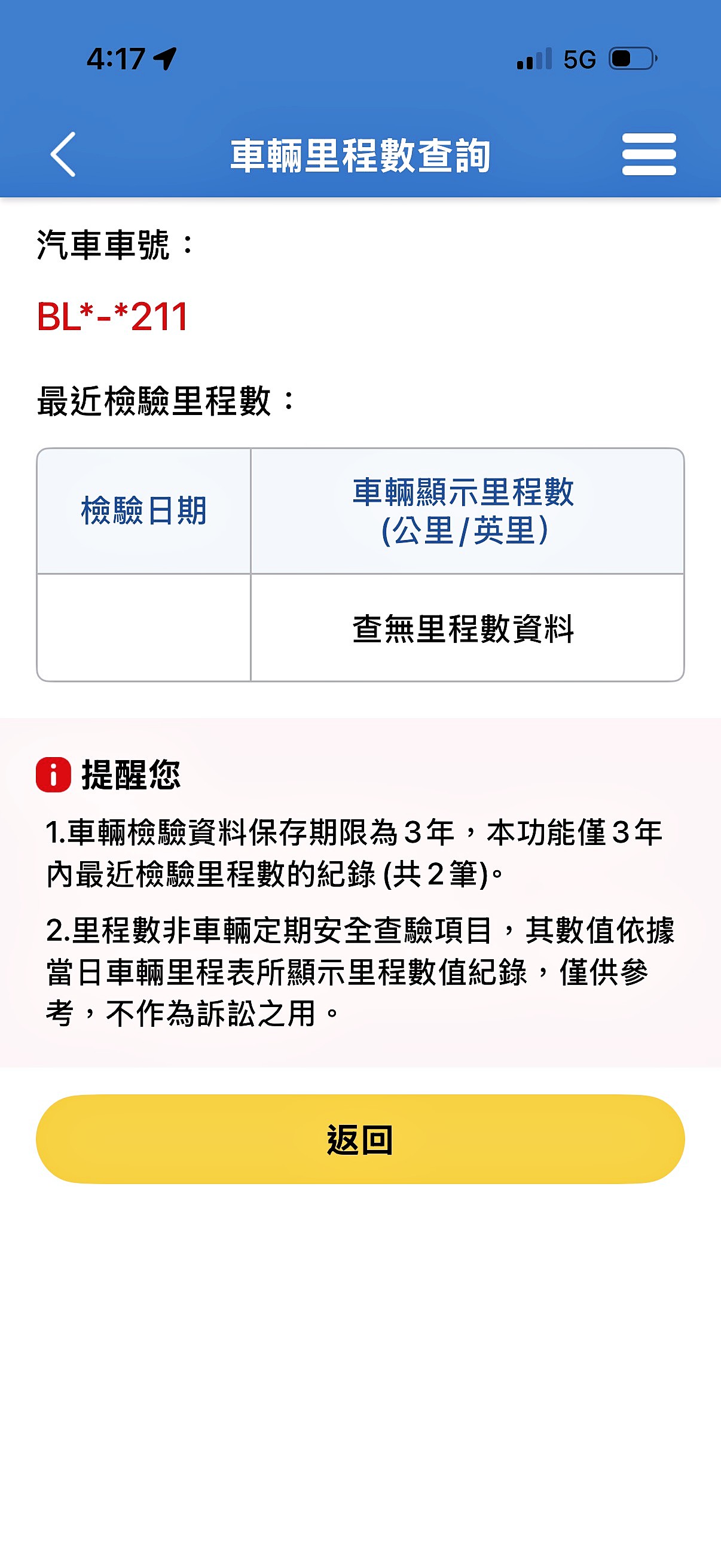Go back using the top-left arrow
The image size is (721, 1568).
coord(63,155)
